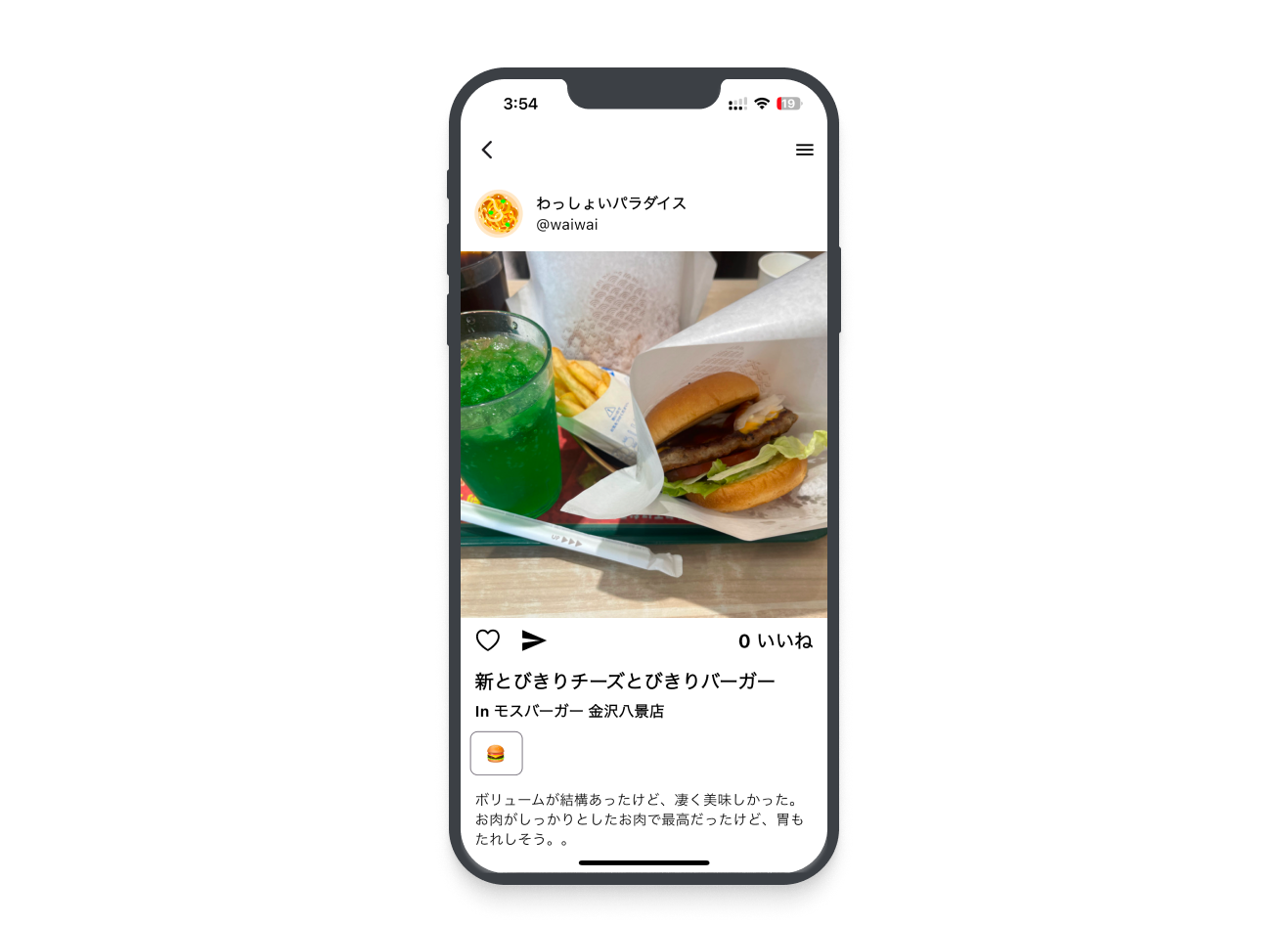Viewport: 1288px width, 925px height.
Task: Open モスバーガー 金沢八景店 location
Action: 577,711
